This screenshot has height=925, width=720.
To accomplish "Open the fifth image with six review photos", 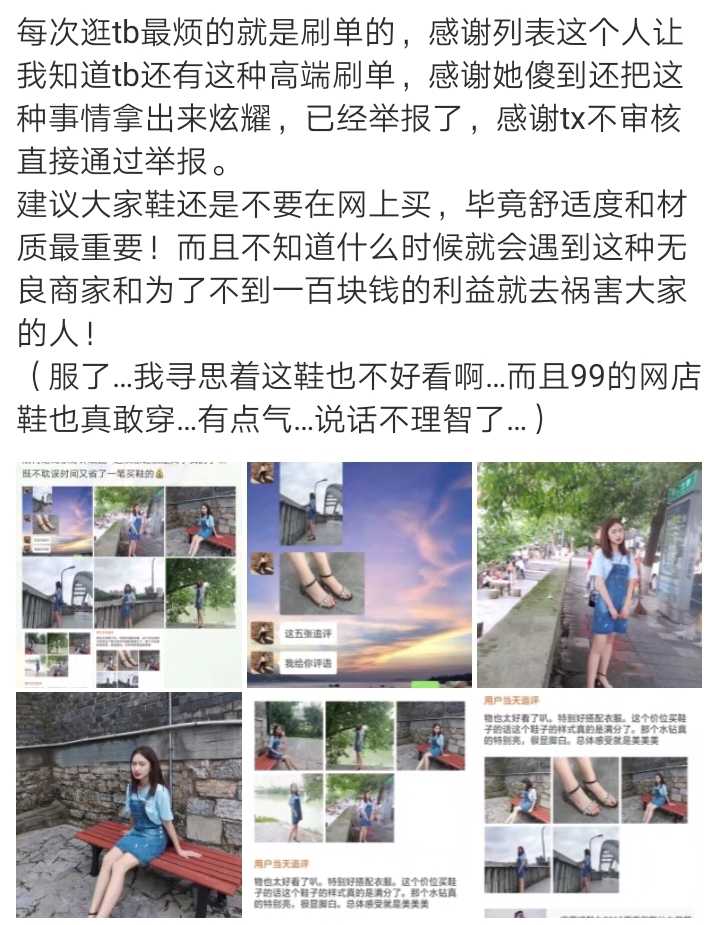I will 359,805.
